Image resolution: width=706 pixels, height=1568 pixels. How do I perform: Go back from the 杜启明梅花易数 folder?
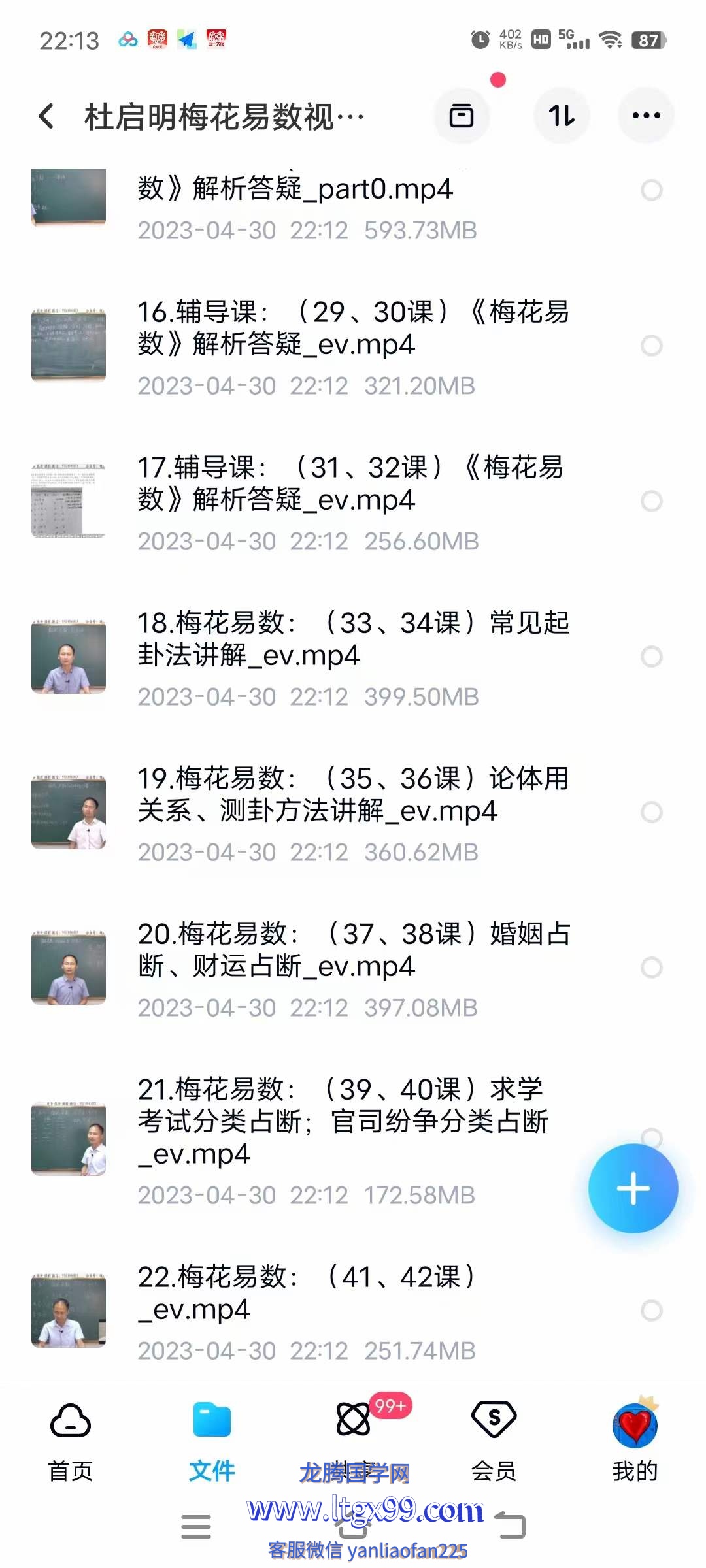point(47,116)
